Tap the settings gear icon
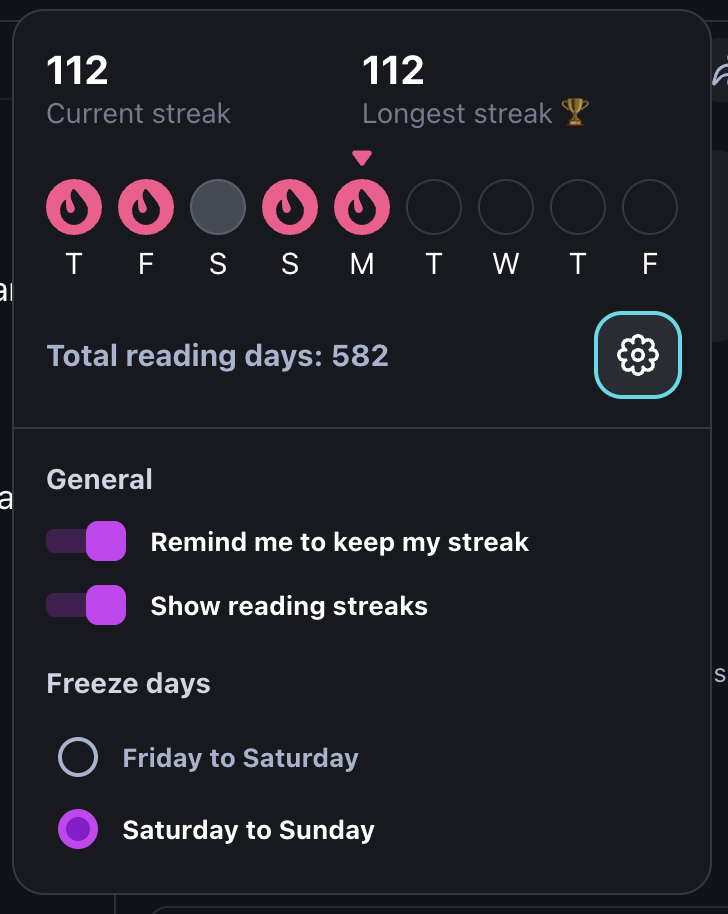Screen dimensions: 728x914 (638, 355)
